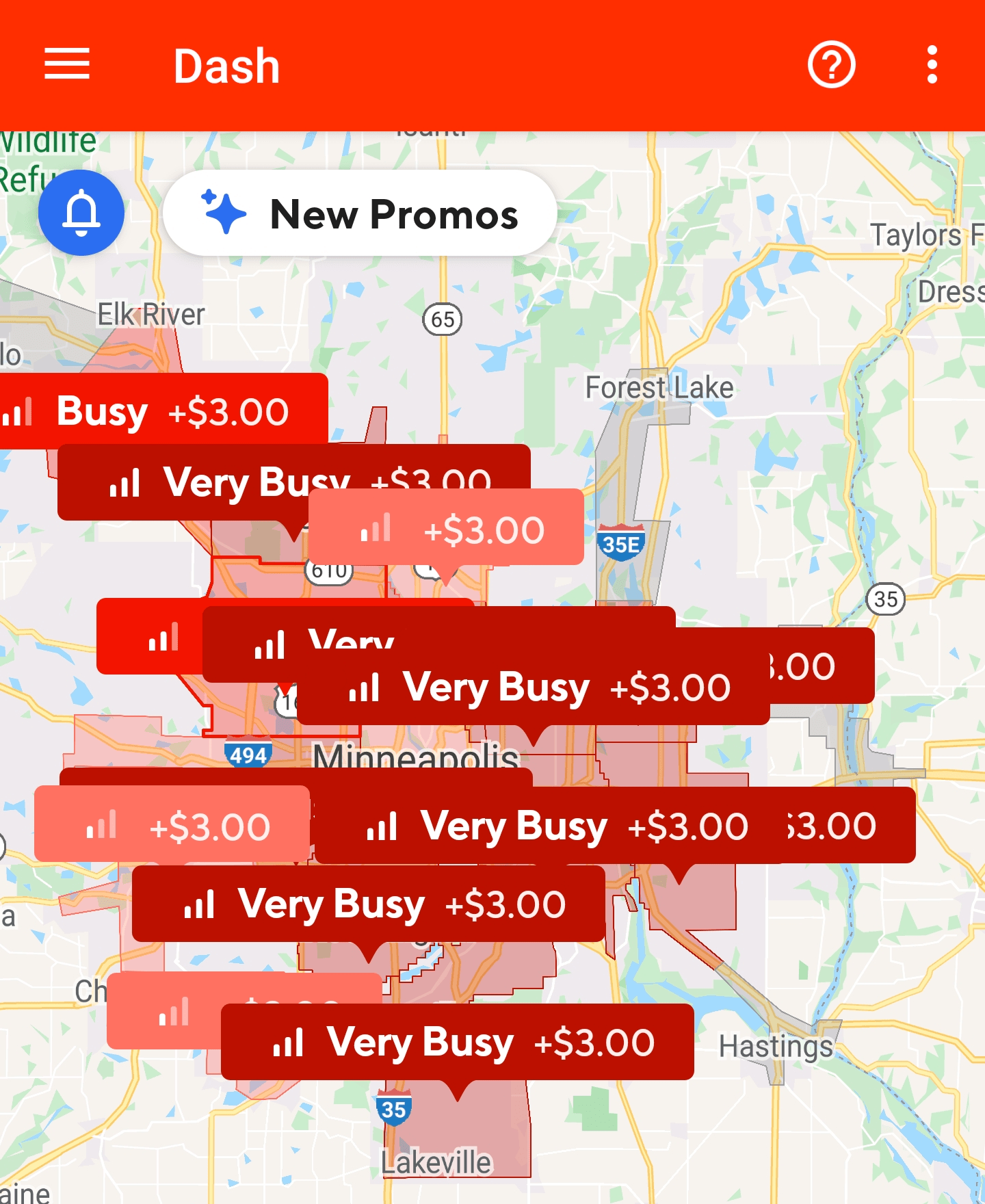Open the three-dot overflow menu
Viewport: 985px width, 1204px height.
932,65
